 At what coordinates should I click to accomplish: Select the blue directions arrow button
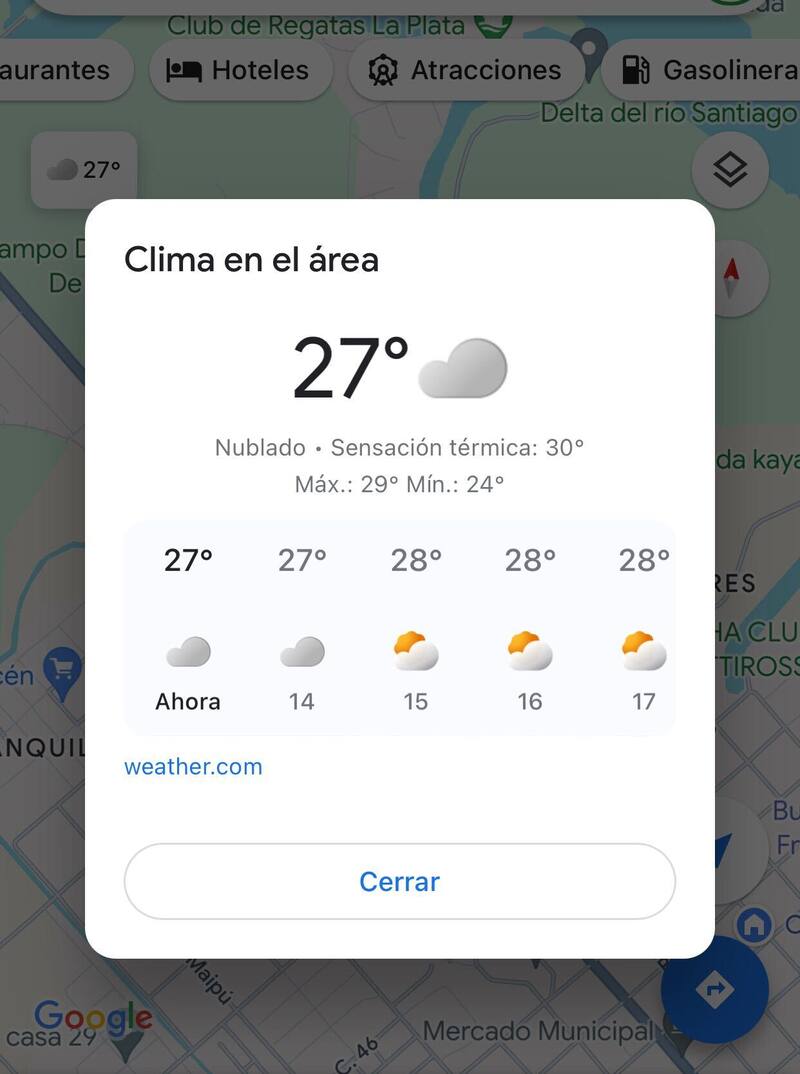pos(717,990)
